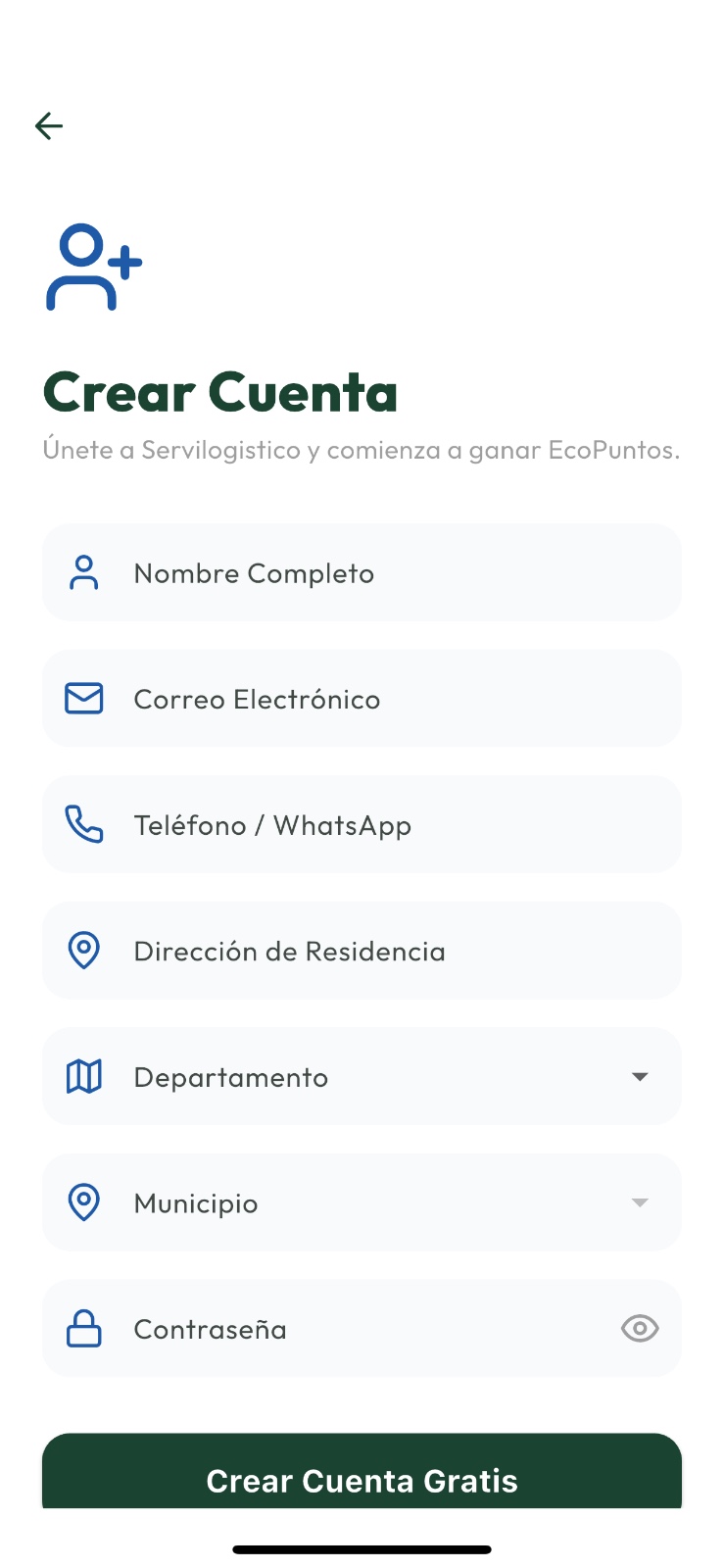Click the padlock icon next to Contraseña
The width and height of the screenshot is (724, 1568).
(x=83, y=1328)
